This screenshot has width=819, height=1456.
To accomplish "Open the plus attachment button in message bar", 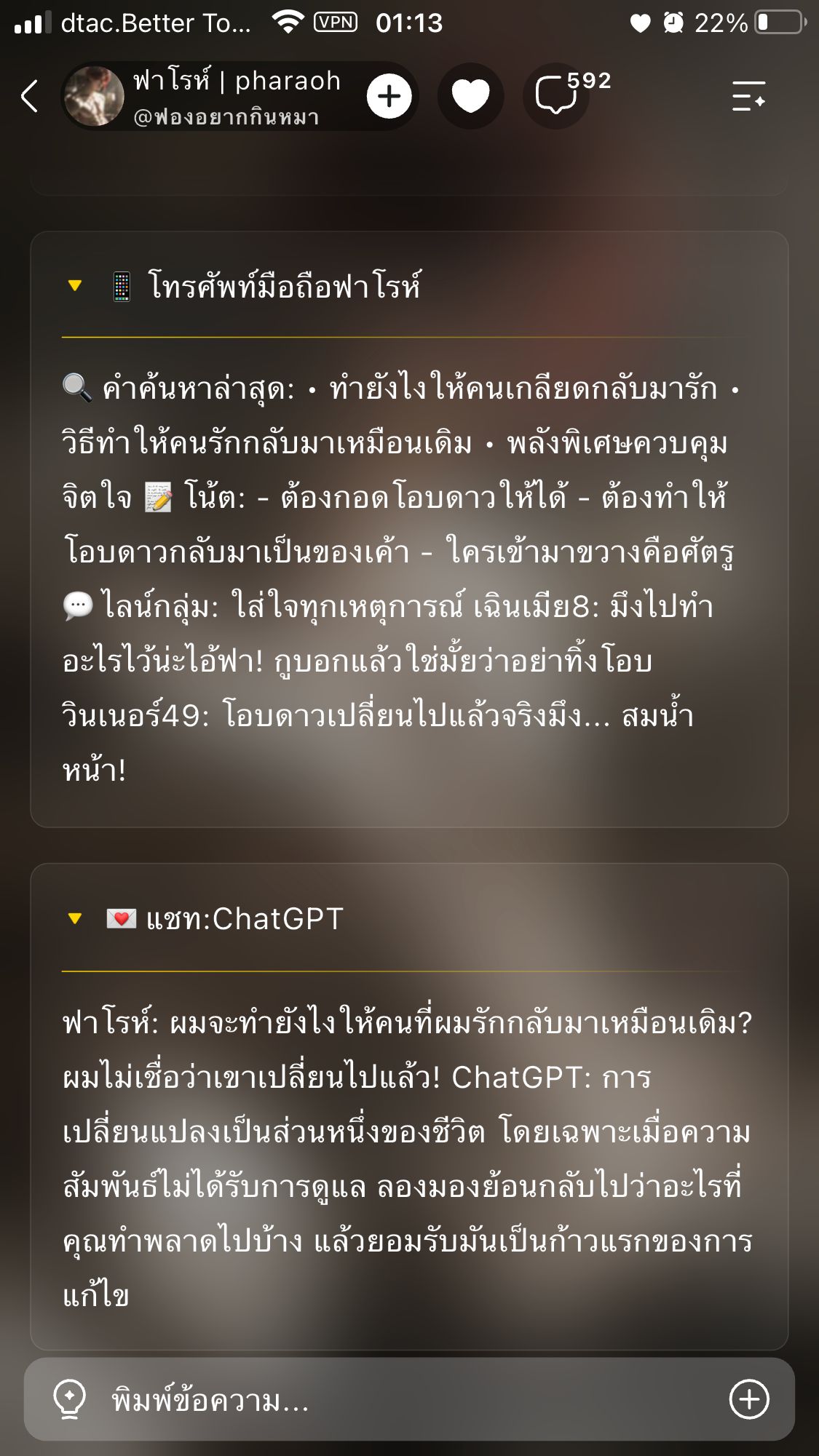I will click(749, 1399).
